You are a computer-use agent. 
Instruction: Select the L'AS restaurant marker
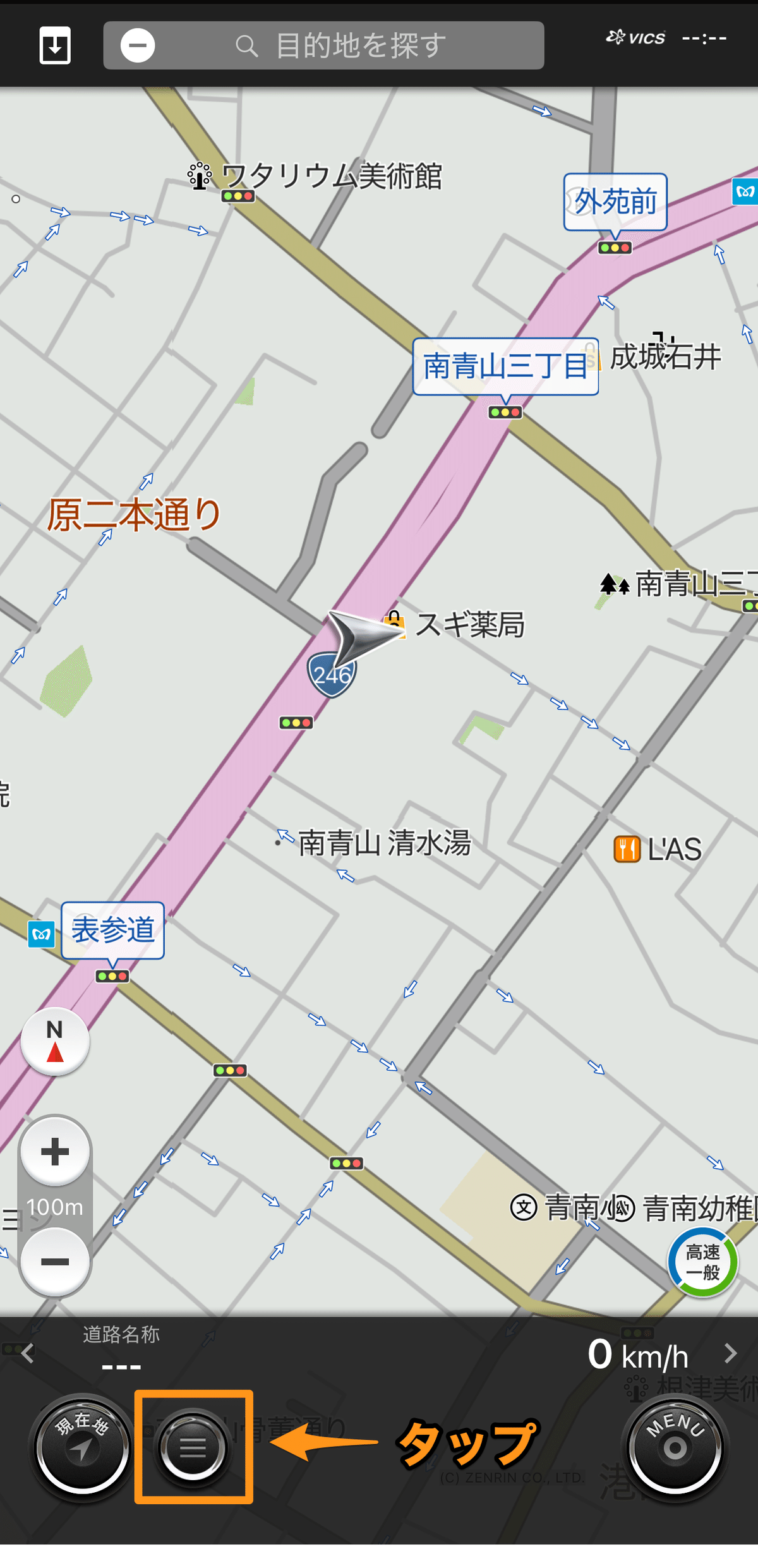[627, 849]
